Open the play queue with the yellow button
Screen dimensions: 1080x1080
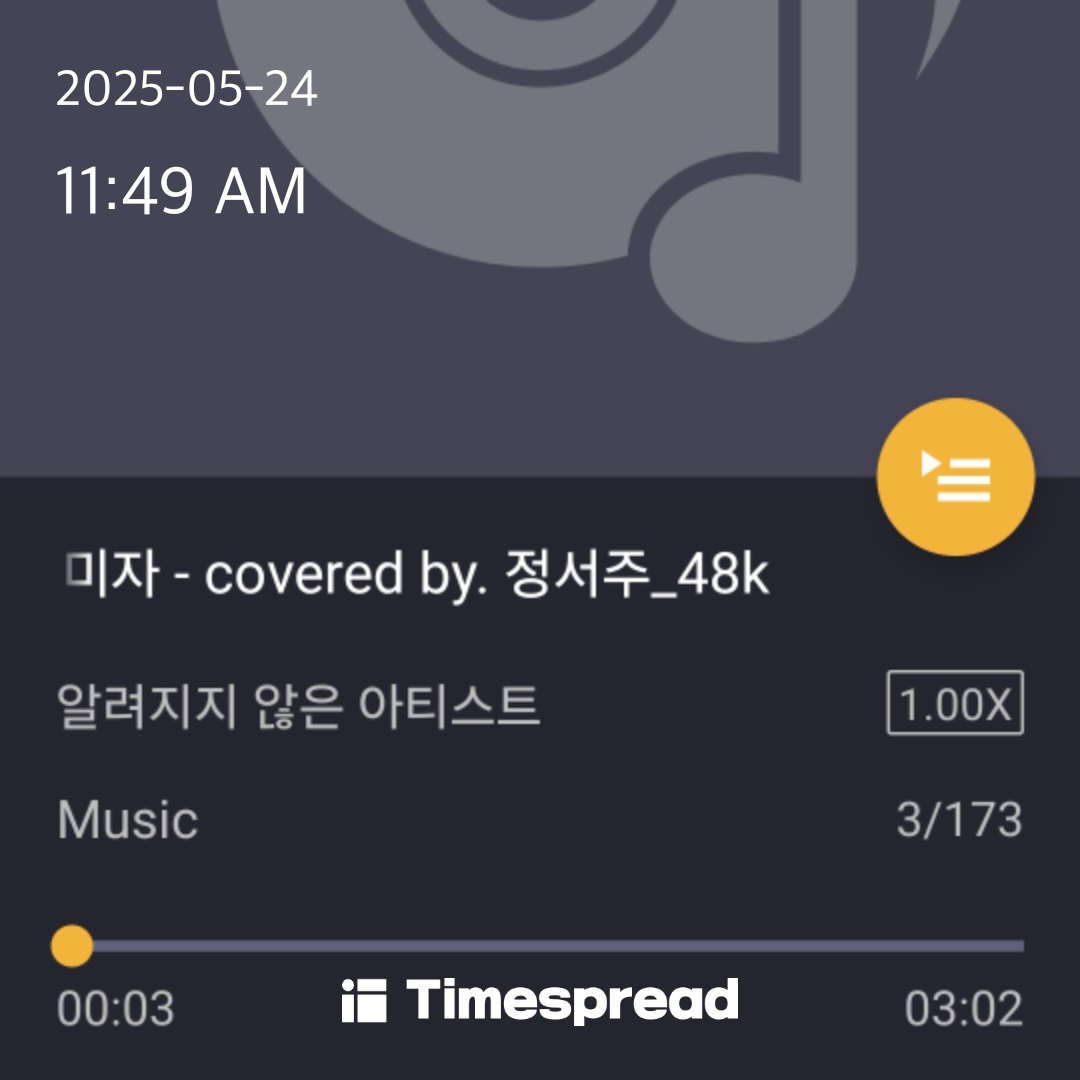(x=955, y=477)
